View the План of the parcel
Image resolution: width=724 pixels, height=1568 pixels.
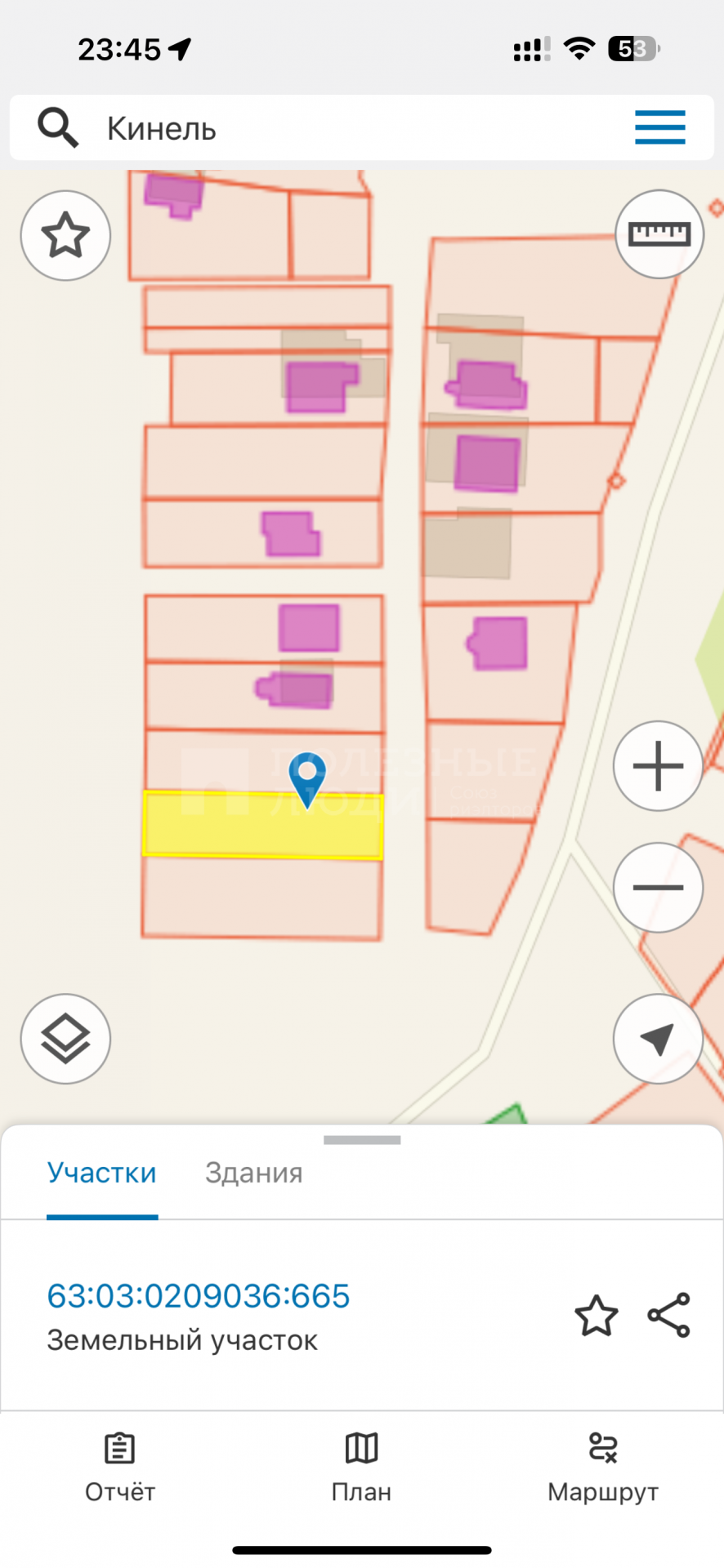[361, 1468]
